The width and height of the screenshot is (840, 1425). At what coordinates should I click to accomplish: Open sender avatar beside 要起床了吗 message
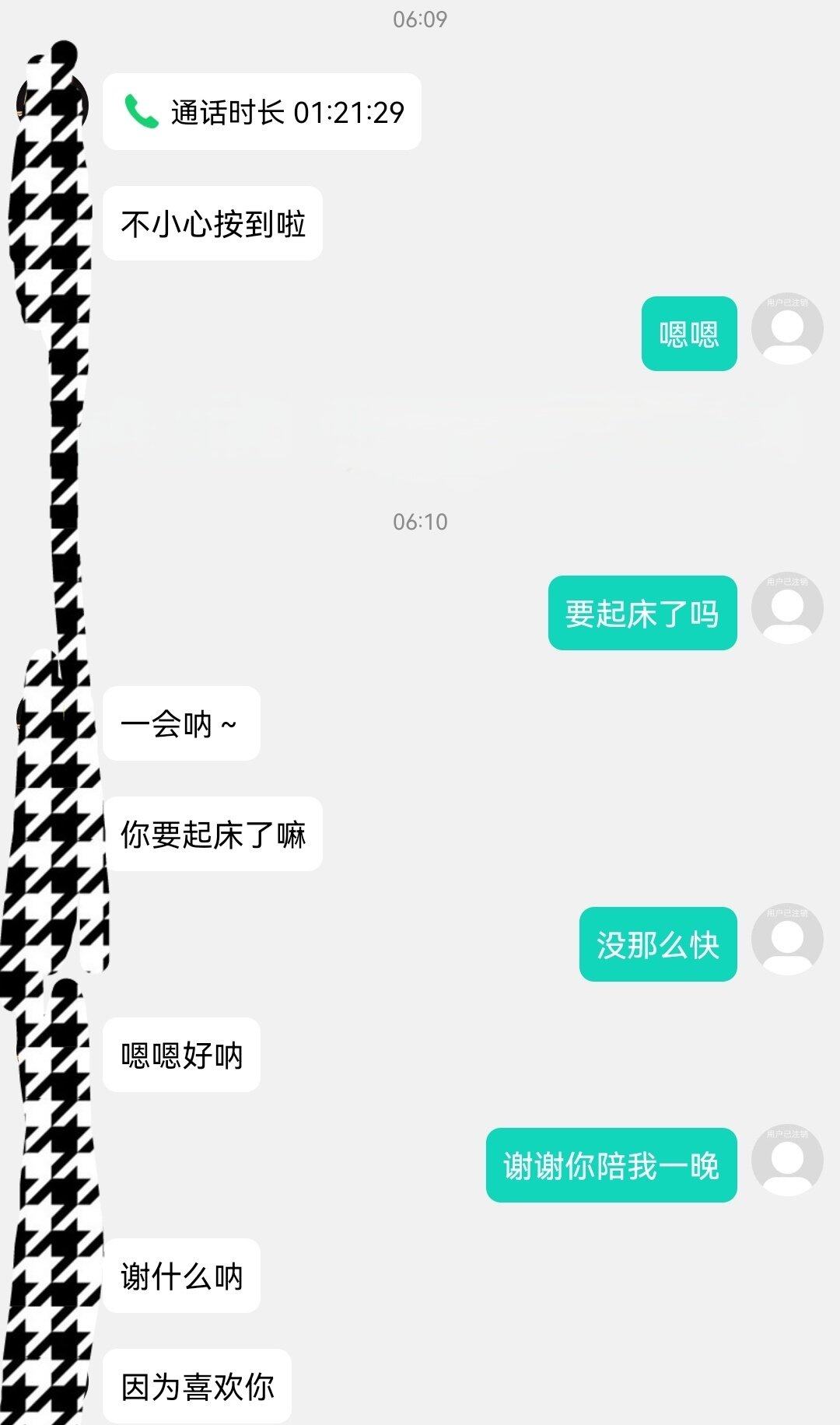click(786, 609)
